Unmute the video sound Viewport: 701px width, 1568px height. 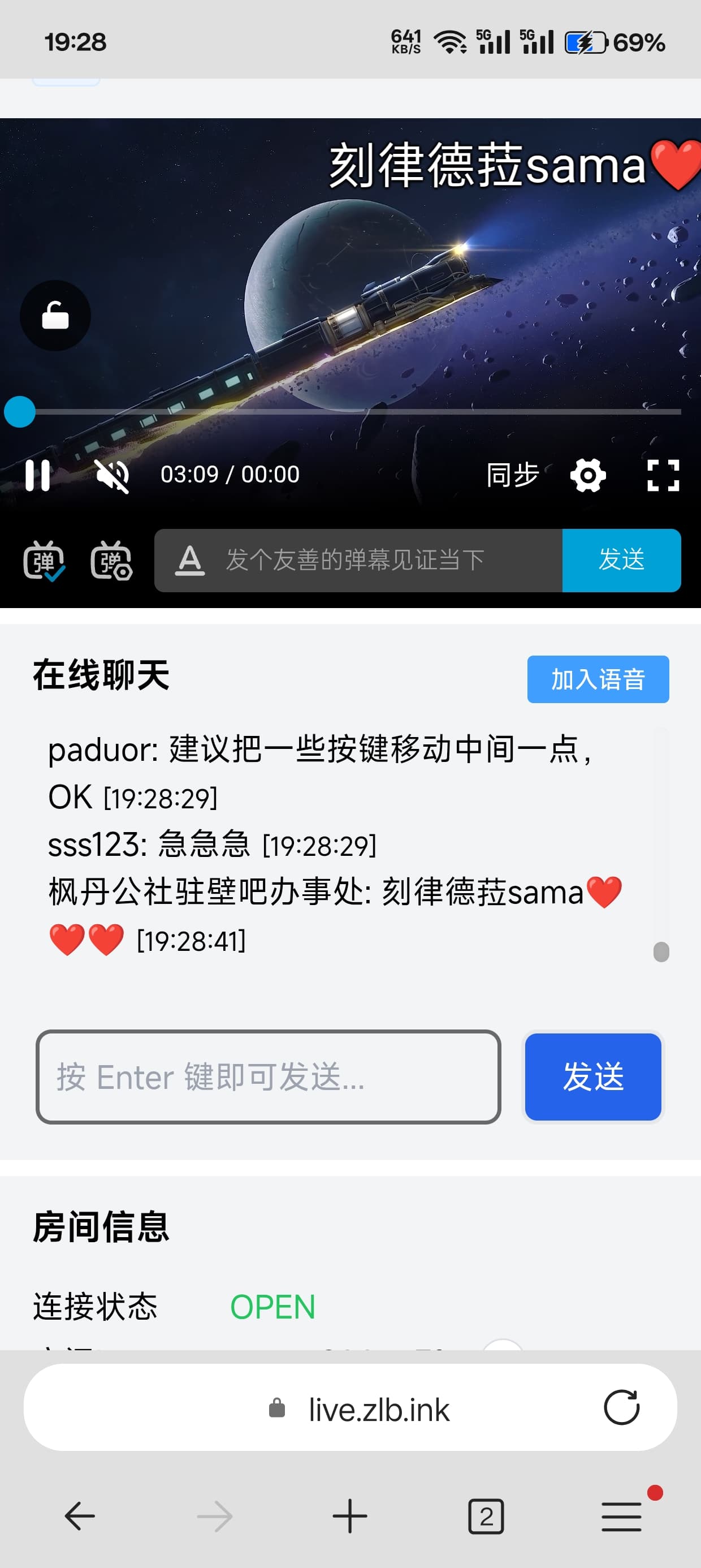112,475
